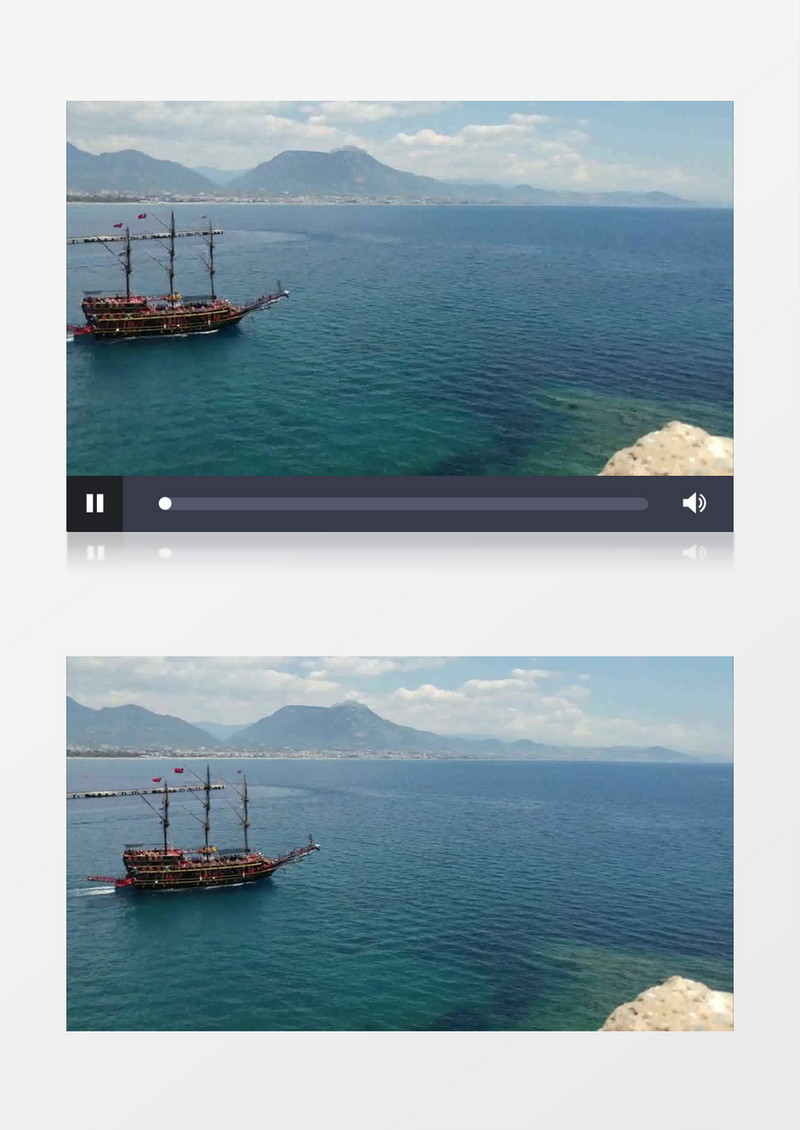
Task: Select the pause icon on the control bar
Action: click(x=95, y=503)
